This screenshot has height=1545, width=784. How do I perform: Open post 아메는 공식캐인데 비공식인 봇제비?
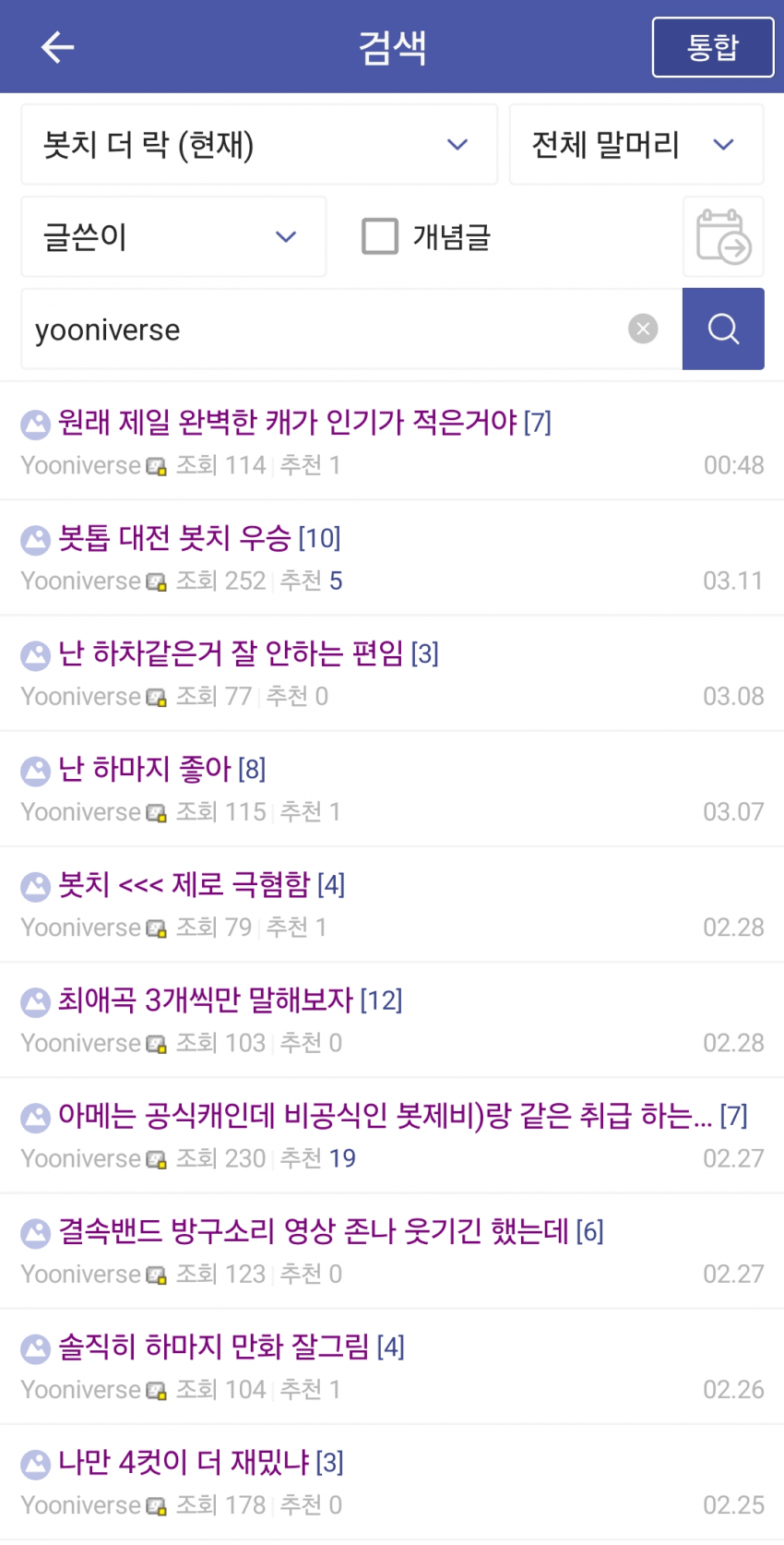pyautogui.click(x=385, y=1116)
